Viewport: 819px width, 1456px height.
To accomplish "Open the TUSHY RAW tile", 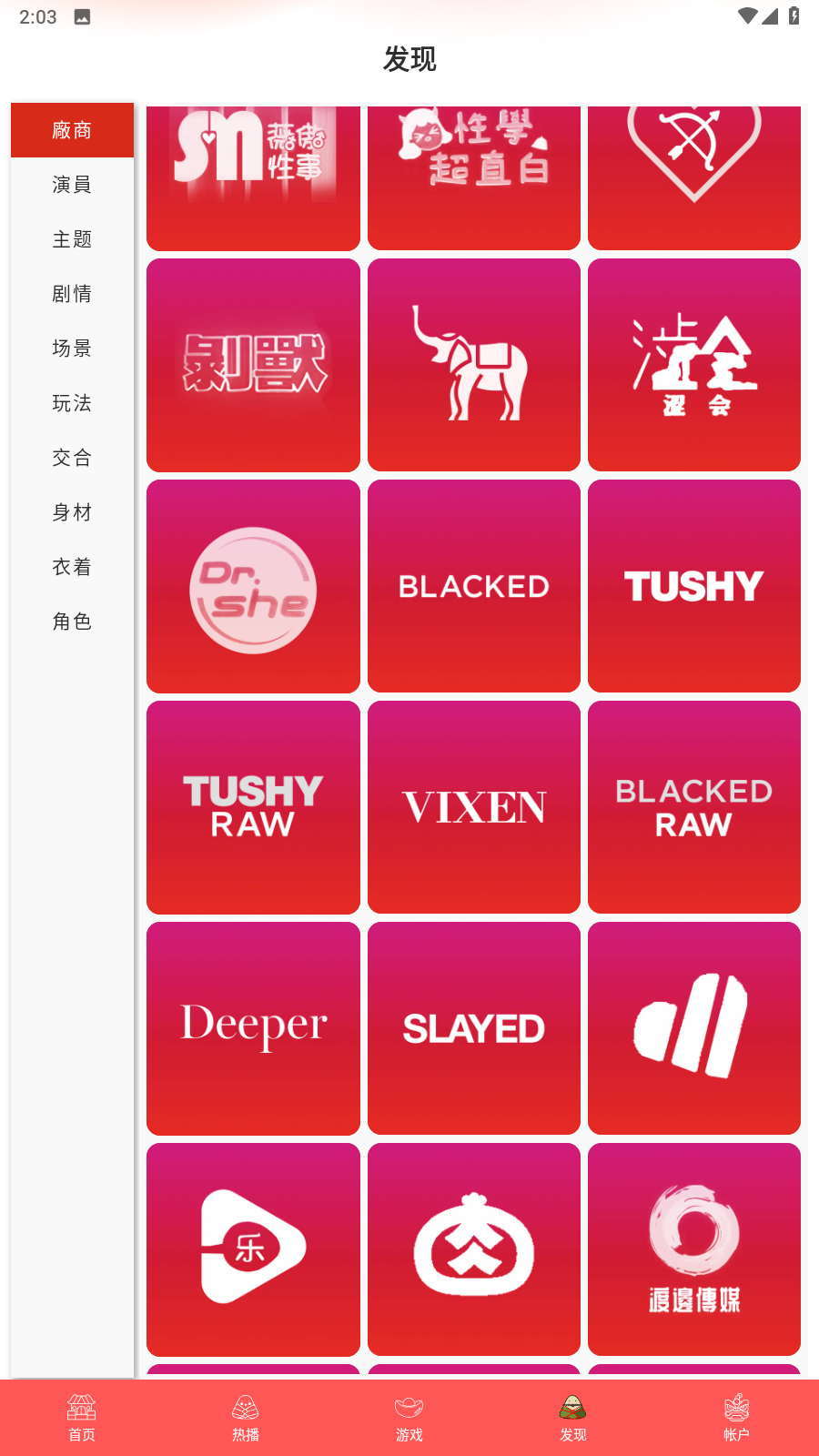I will pyautogui.click(x=253, y=807).
